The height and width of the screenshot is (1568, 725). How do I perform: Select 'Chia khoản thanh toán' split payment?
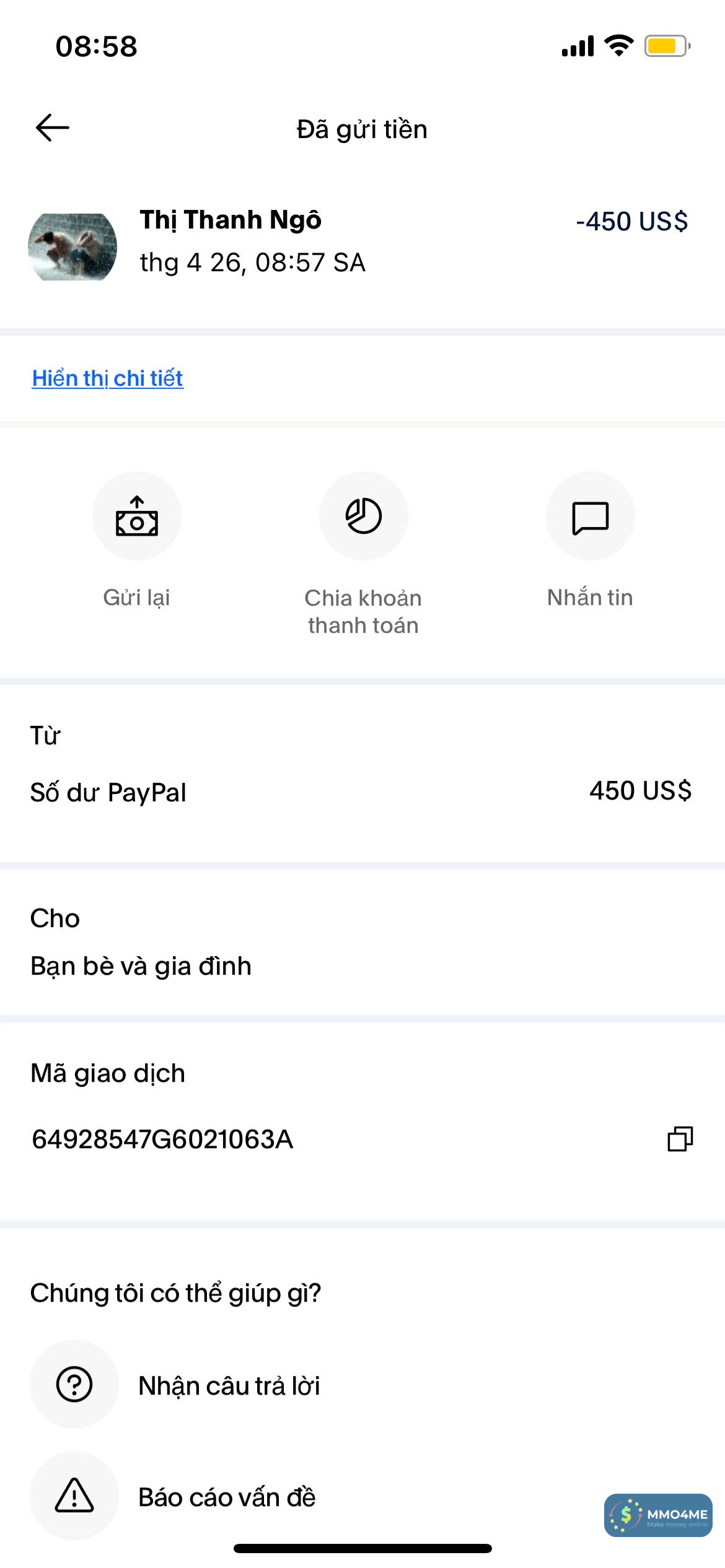[x=364, y=516]
